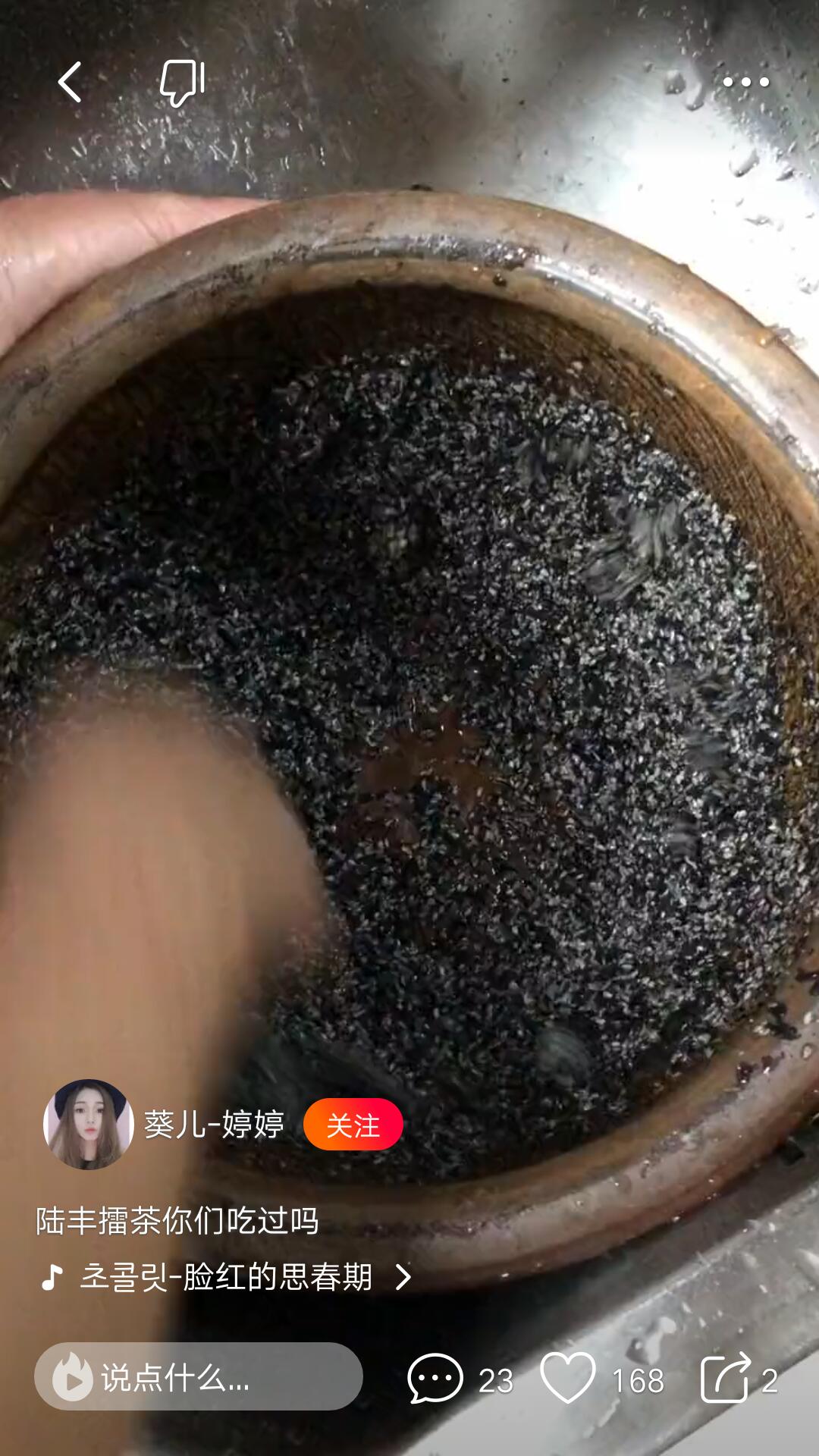Follow the user with 关注 button
The height and width of the screenshot is (1456, 819).
pyautogui.click(x=353, y=1125)
